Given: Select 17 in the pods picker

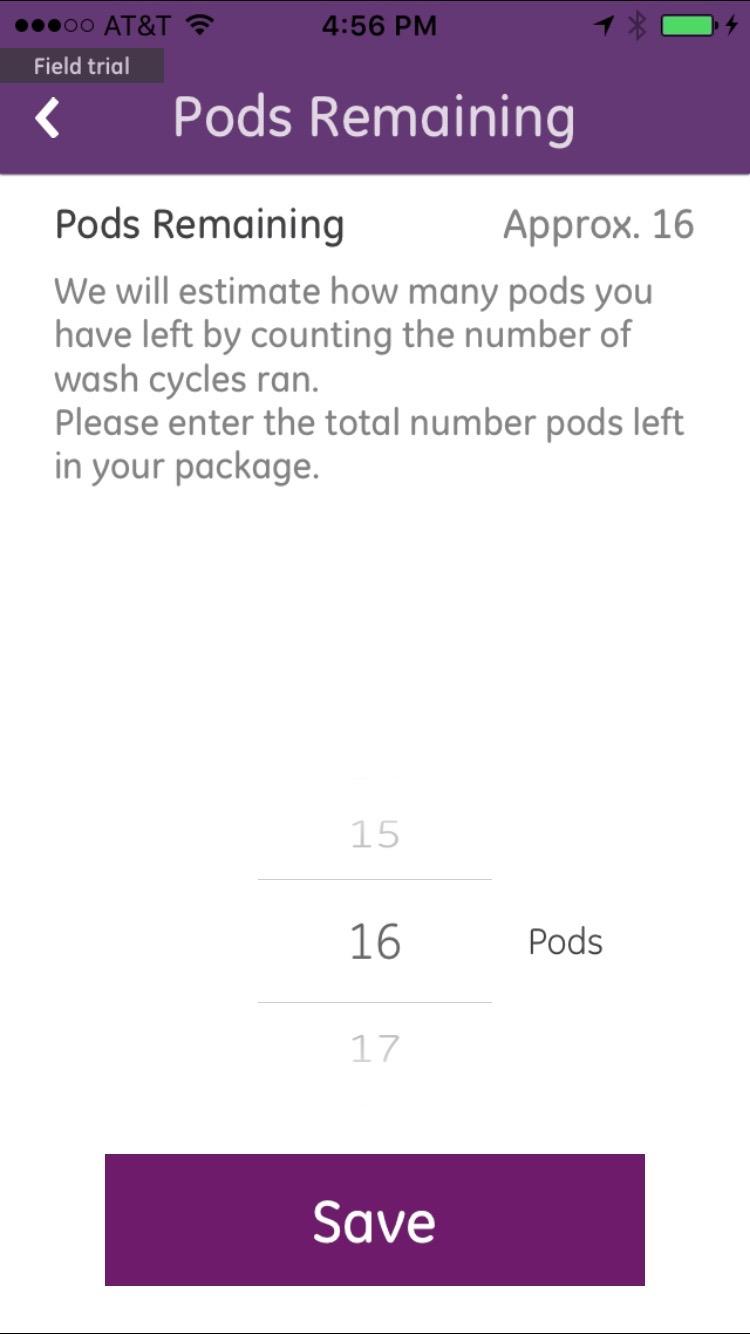Looking at the screenshot, I should click(x=374, y=1048).
